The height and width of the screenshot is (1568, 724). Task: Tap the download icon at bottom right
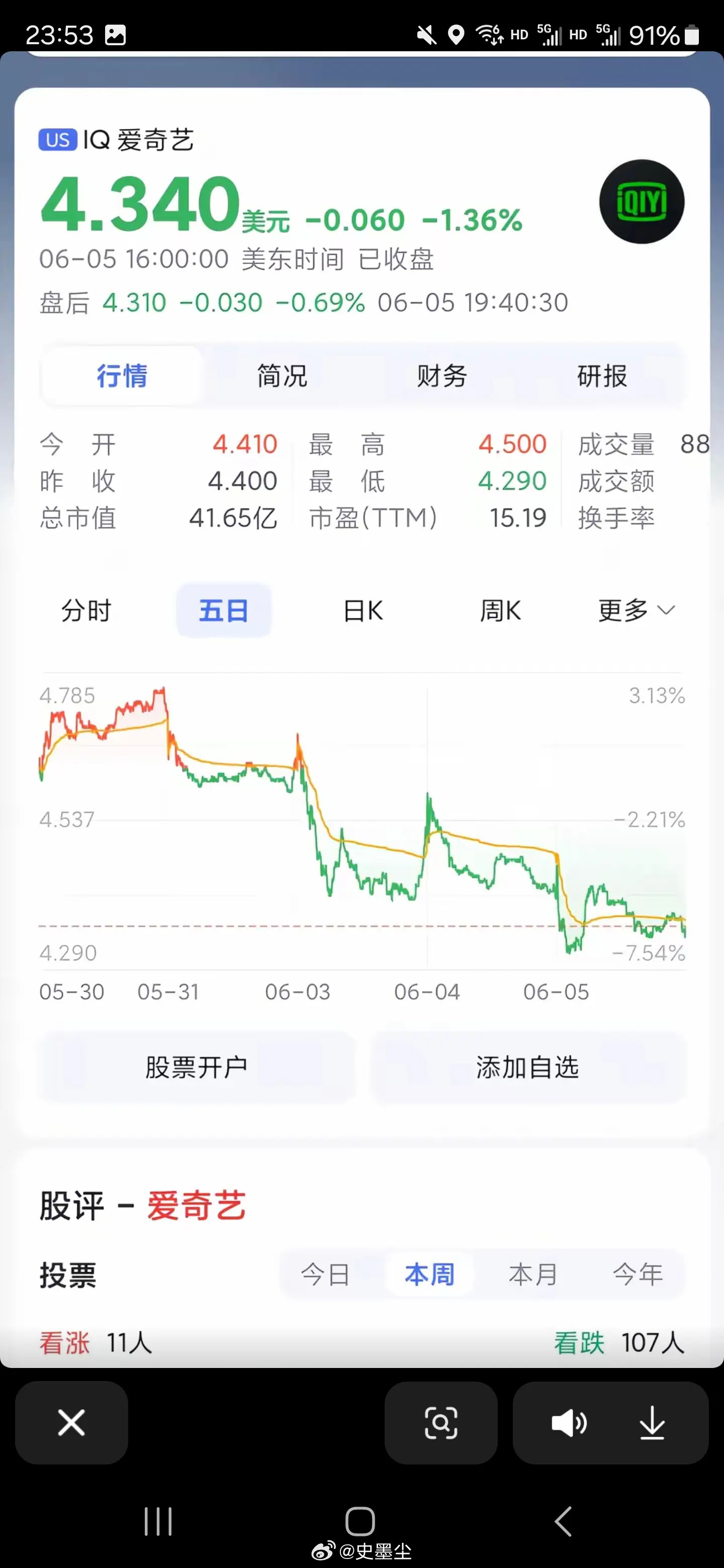click(652, 1424)
